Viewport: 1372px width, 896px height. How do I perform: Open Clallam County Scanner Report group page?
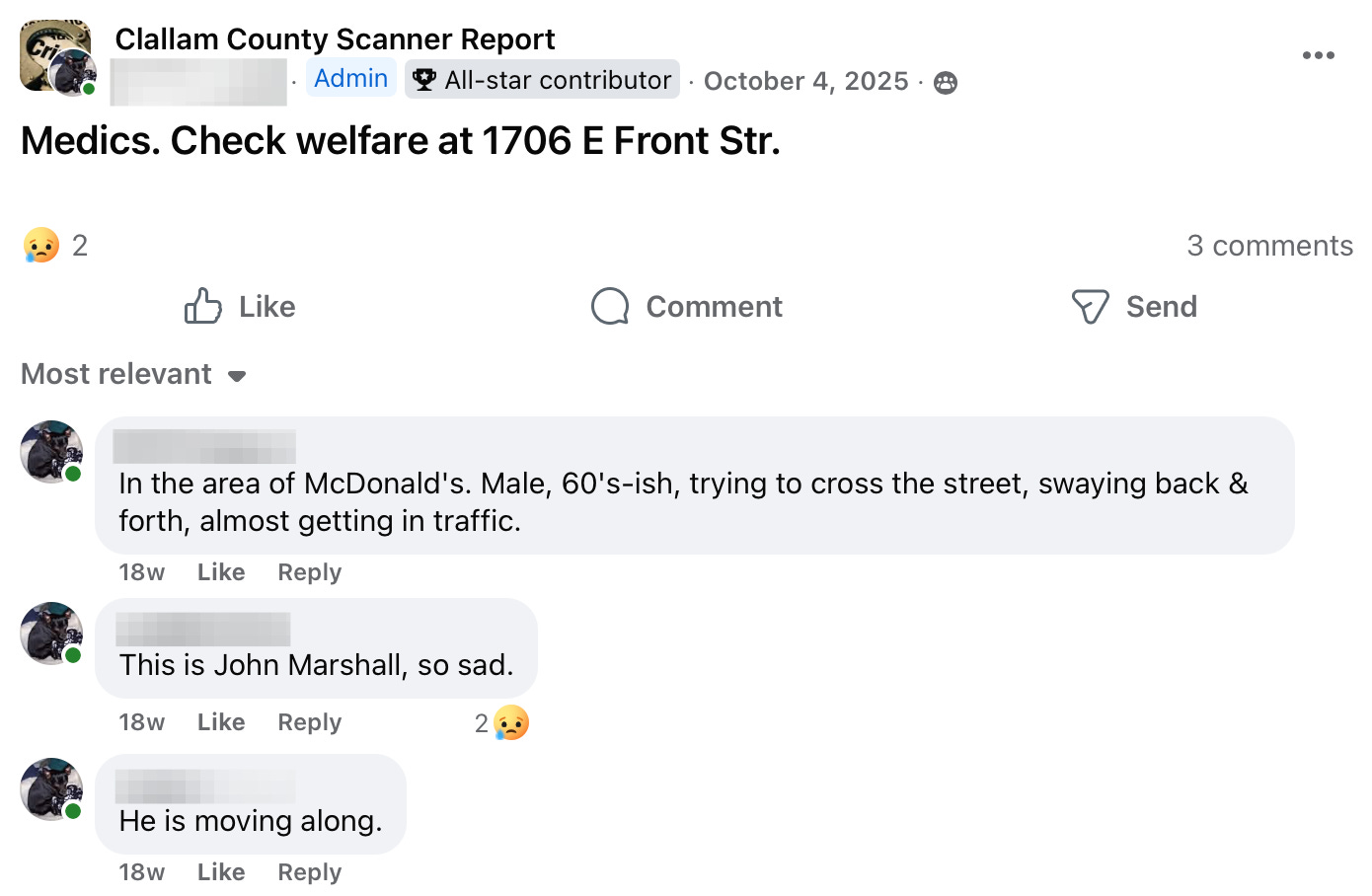pyautogui.click(x=335, y=39)
